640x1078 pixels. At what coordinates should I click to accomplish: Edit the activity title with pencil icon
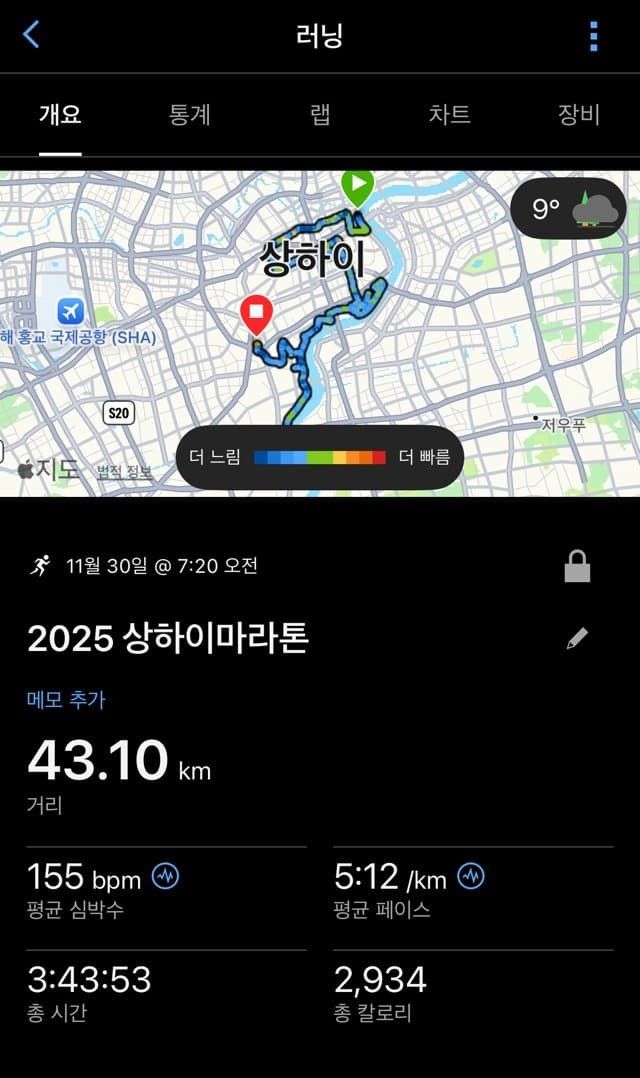(577, 639)
